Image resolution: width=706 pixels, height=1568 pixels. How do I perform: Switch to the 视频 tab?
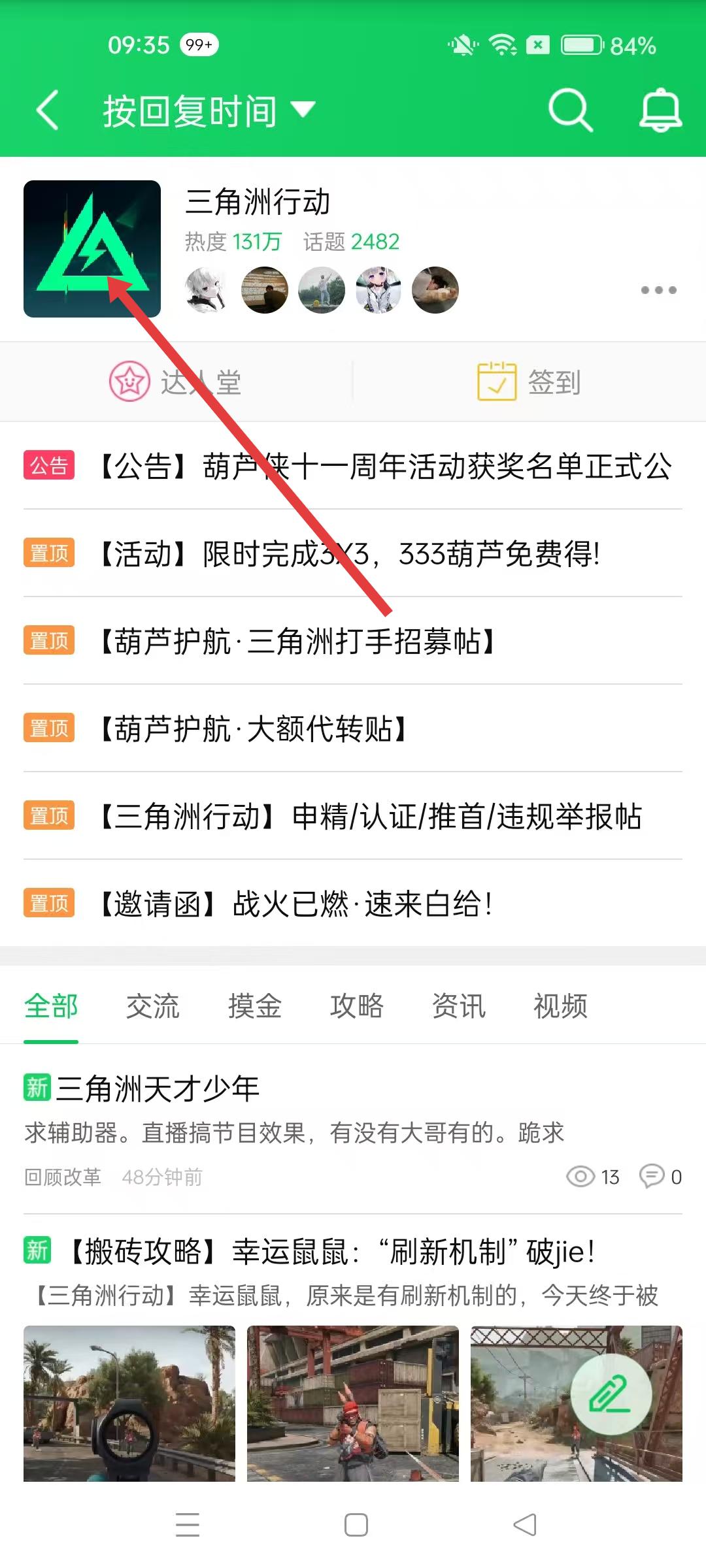point(560,1006)
